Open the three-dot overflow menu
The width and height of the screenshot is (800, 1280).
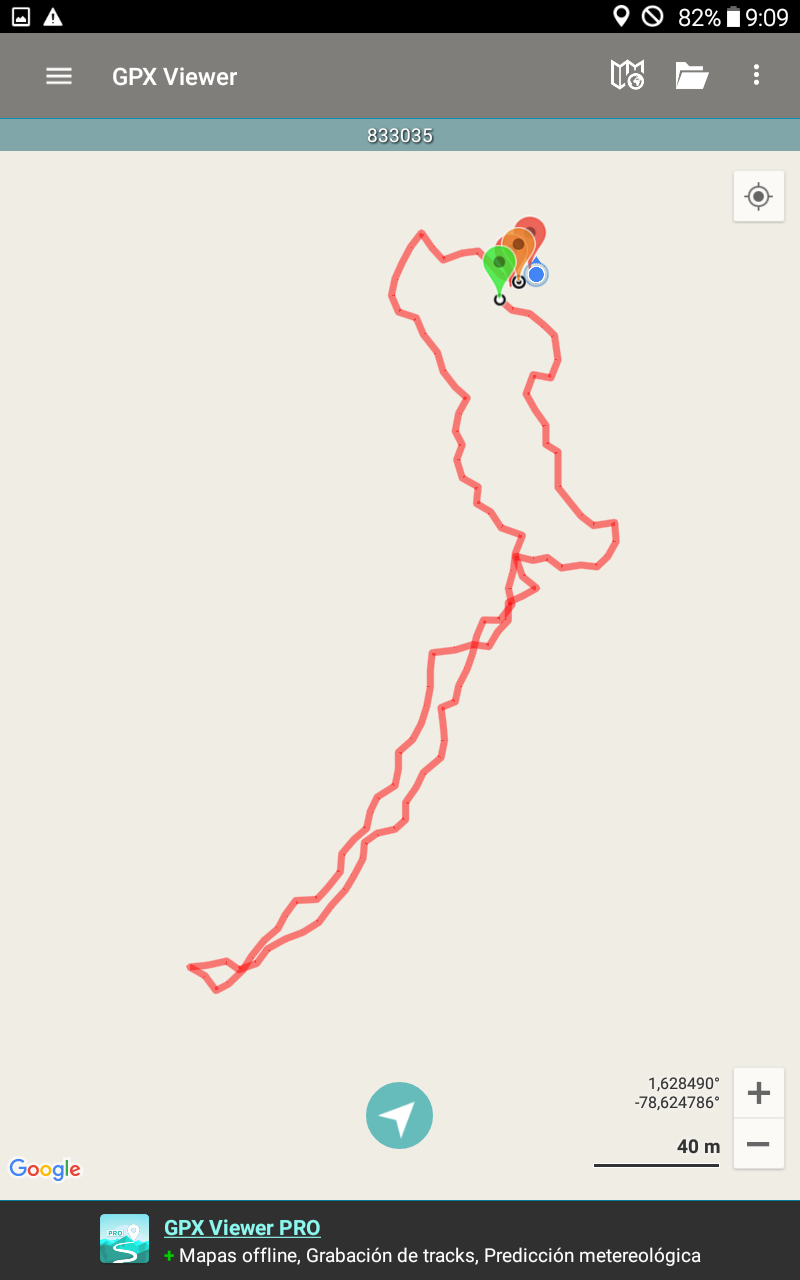coord(756,76)
